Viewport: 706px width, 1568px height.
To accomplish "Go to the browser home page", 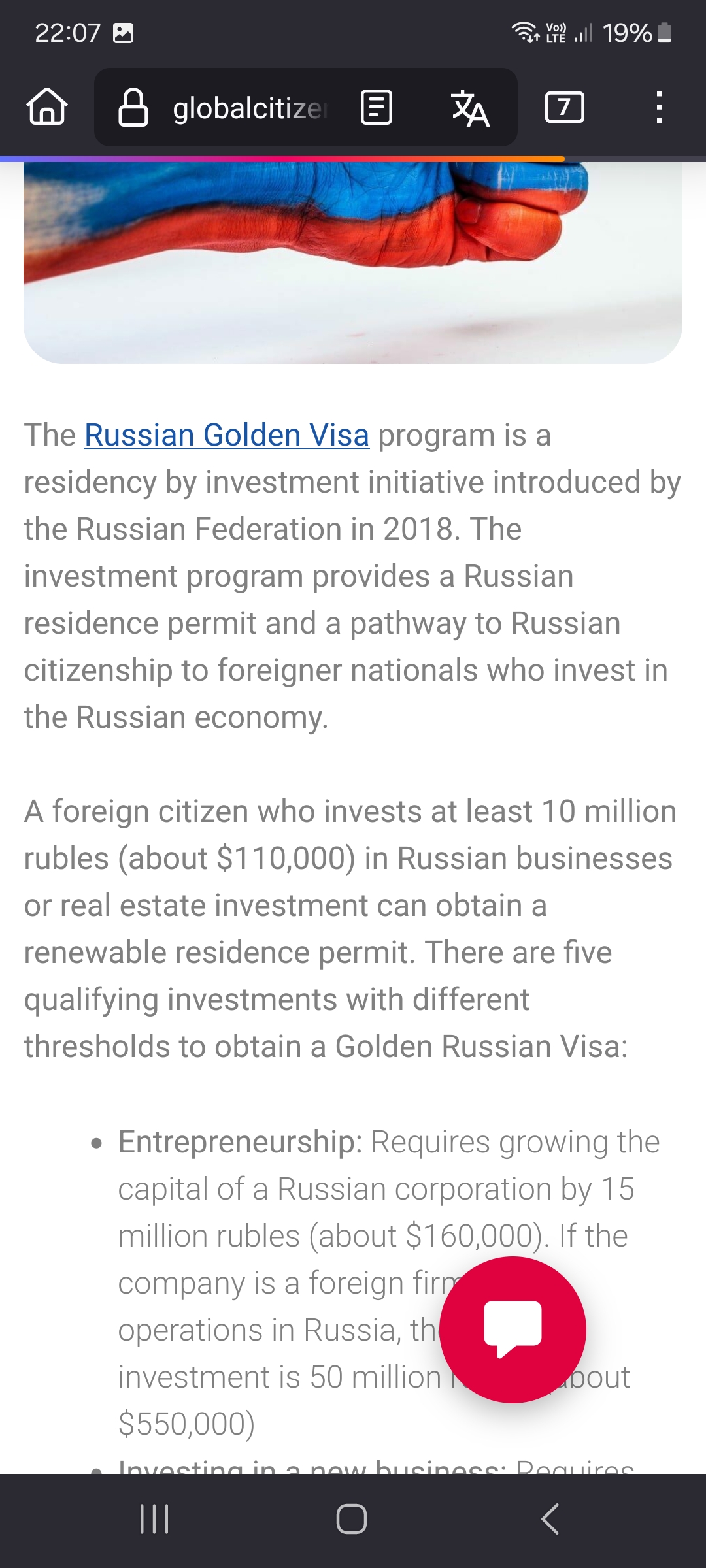I will (47, 107).
